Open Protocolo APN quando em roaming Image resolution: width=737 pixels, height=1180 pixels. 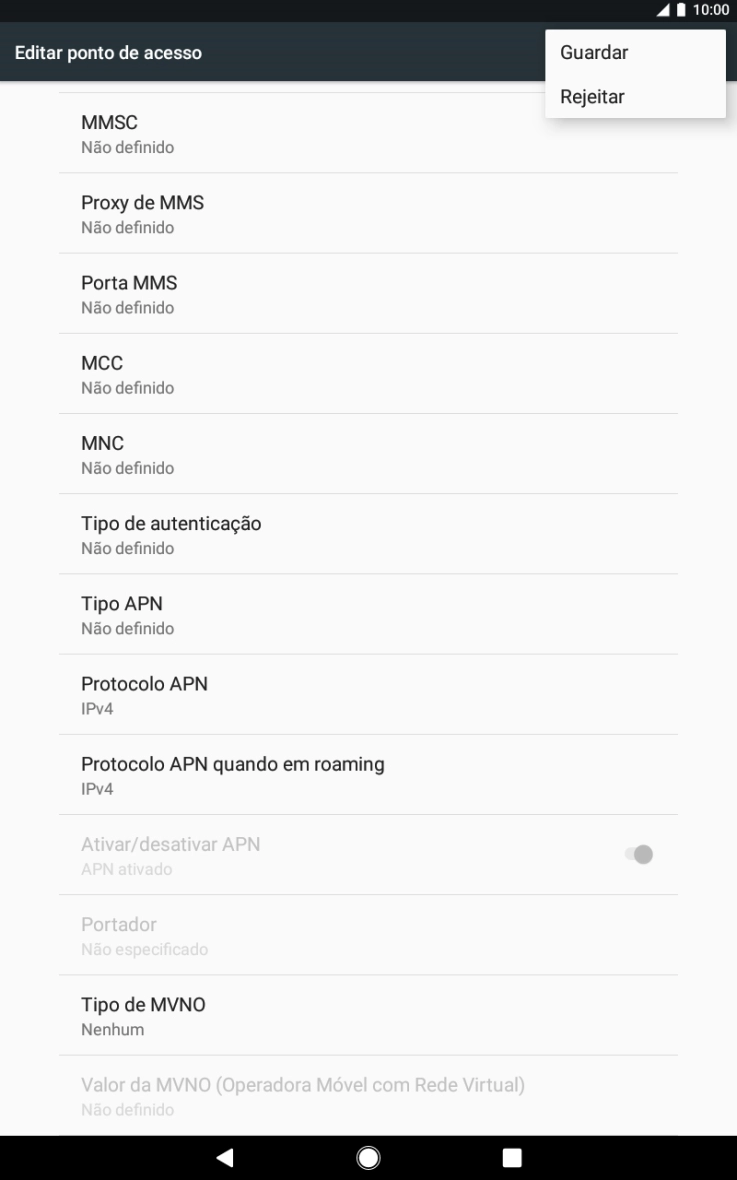tap(368, 775)
